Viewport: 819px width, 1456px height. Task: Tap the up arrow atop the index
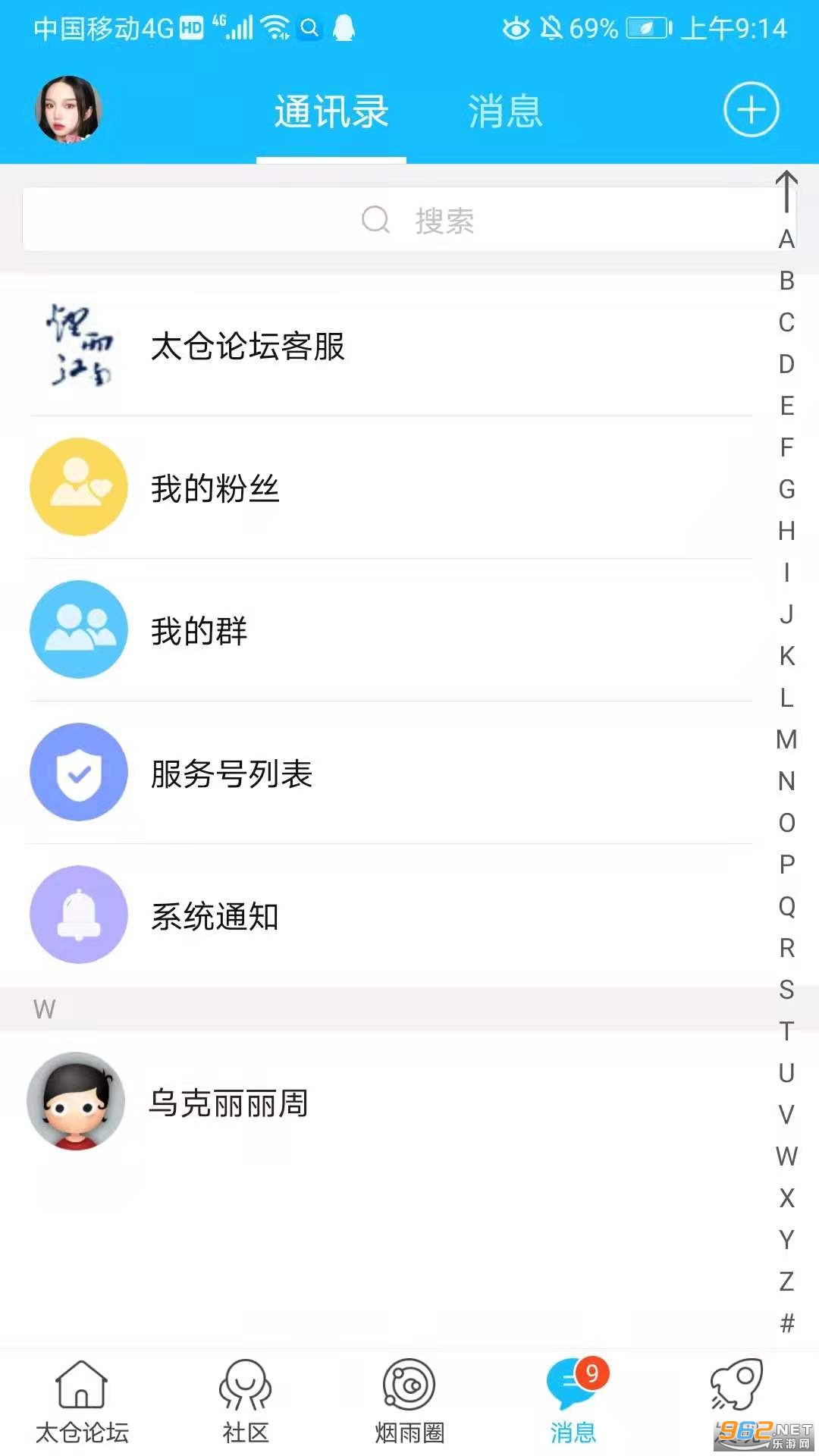point(786,191)
